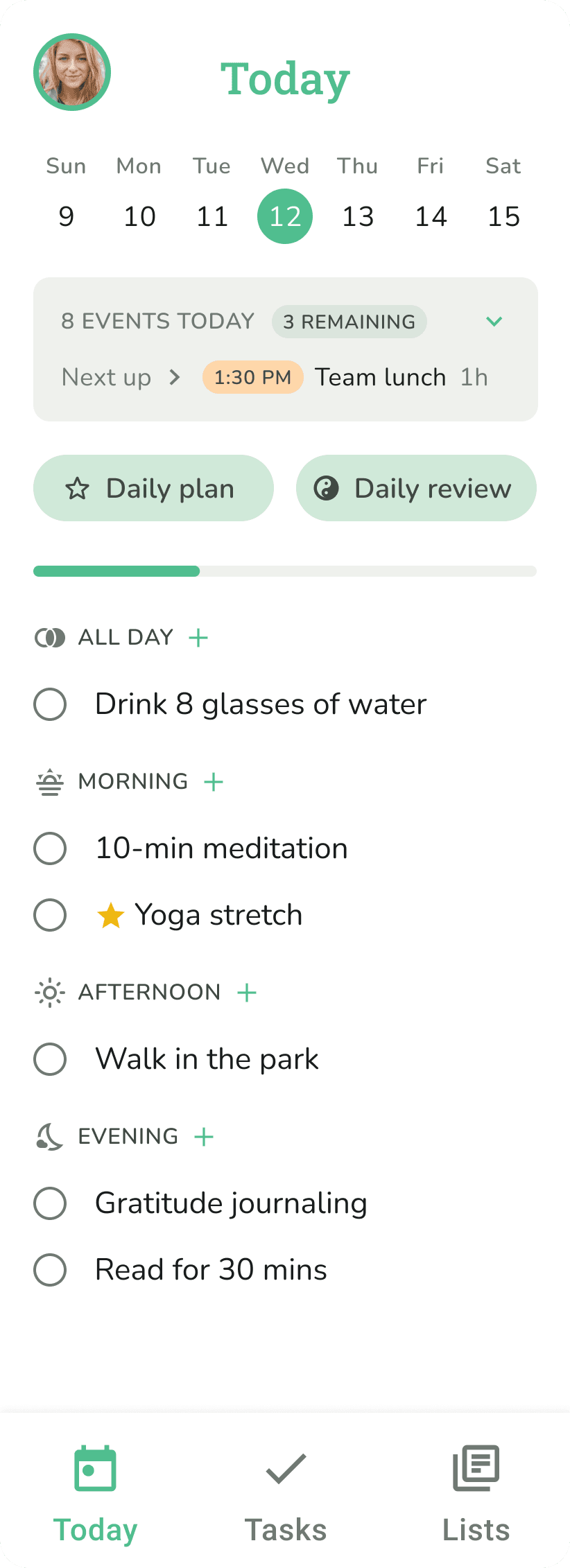Click the Afternoon sun icon

click(49, 992)
